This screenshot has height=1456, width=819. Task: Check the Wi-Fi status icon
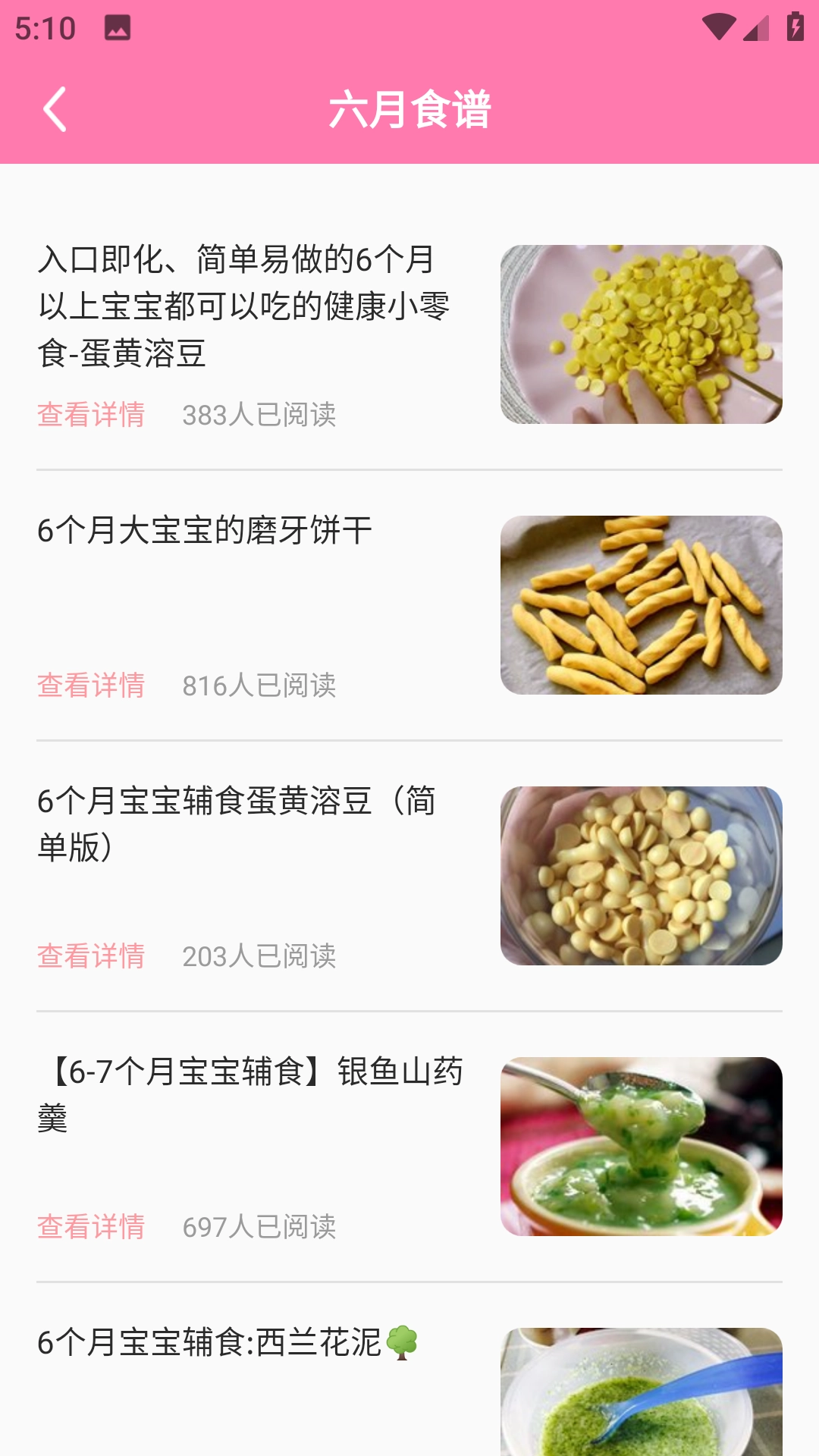720,25
